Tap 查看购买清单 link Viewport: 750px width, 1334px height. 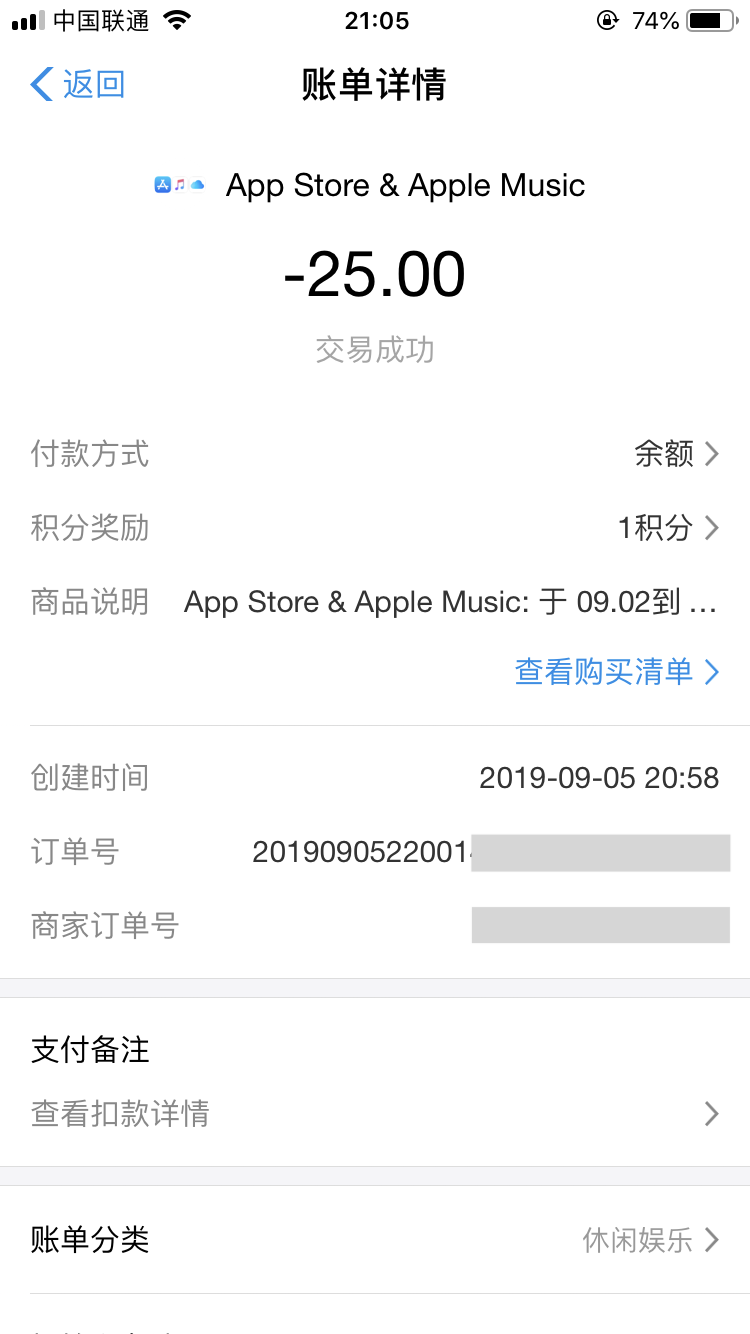616,672
